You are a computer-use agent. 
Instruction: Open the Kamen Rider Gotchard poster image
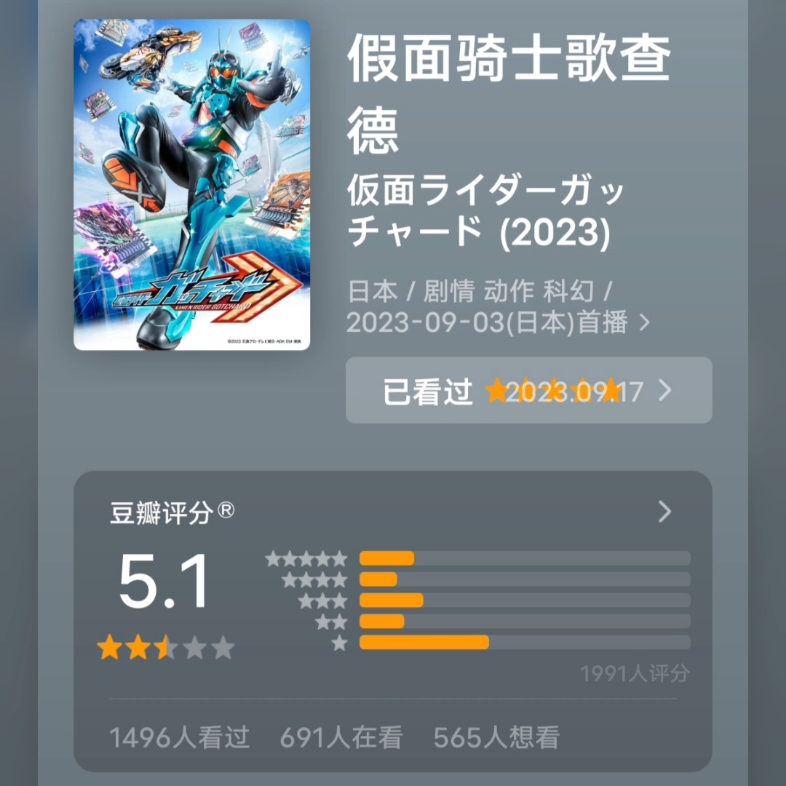(x=192, y=185)
